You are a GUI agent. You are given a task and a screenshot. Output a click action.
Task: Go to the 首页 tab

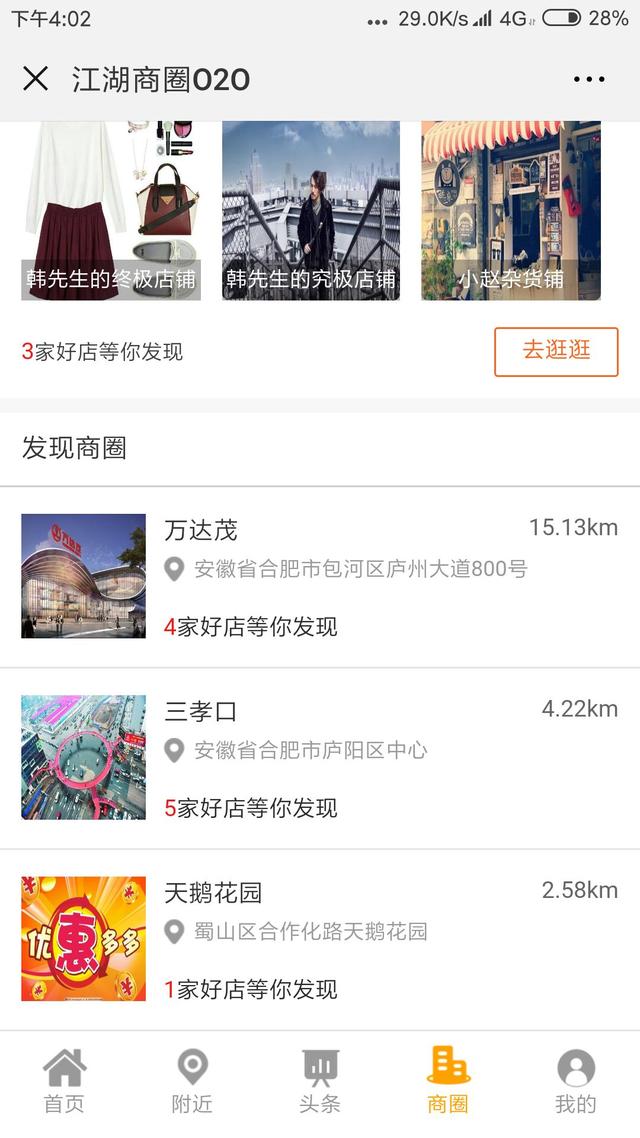pos(64,1082)
